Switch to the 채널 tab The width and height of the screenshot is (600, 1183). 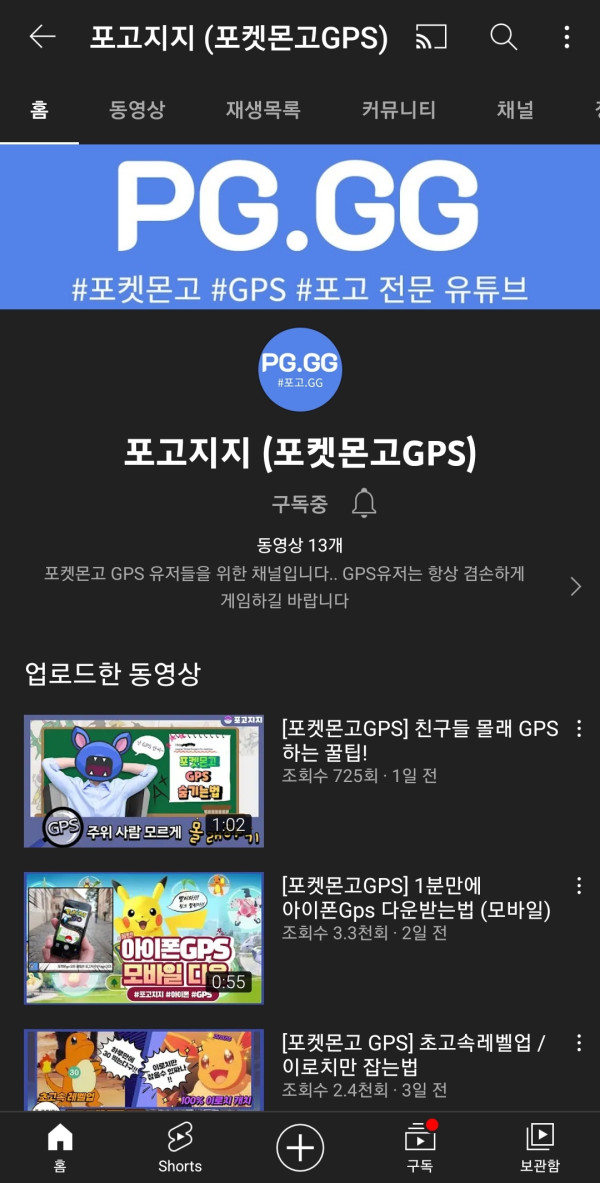point(515,110)
